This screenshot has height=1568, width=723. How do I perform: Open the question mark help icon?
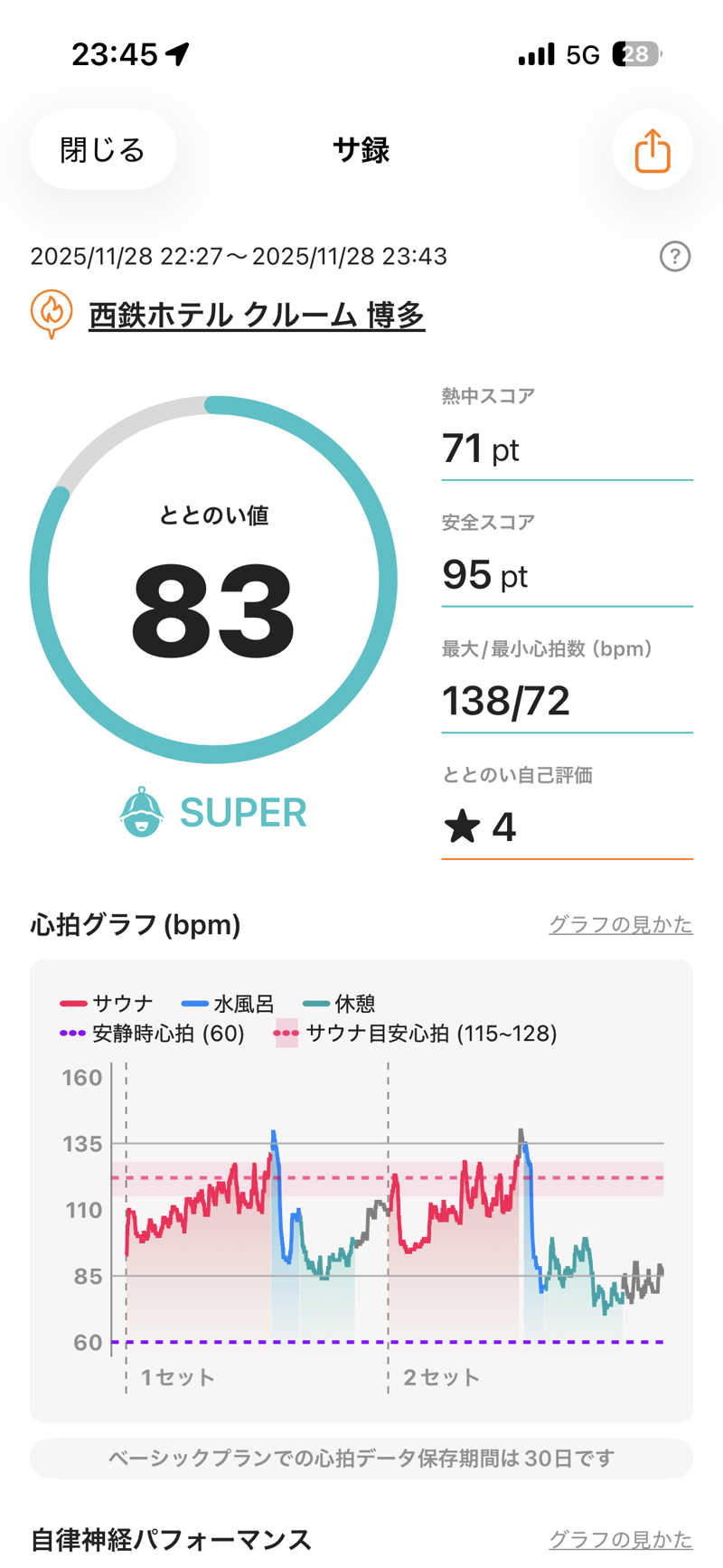pos(675,257)
